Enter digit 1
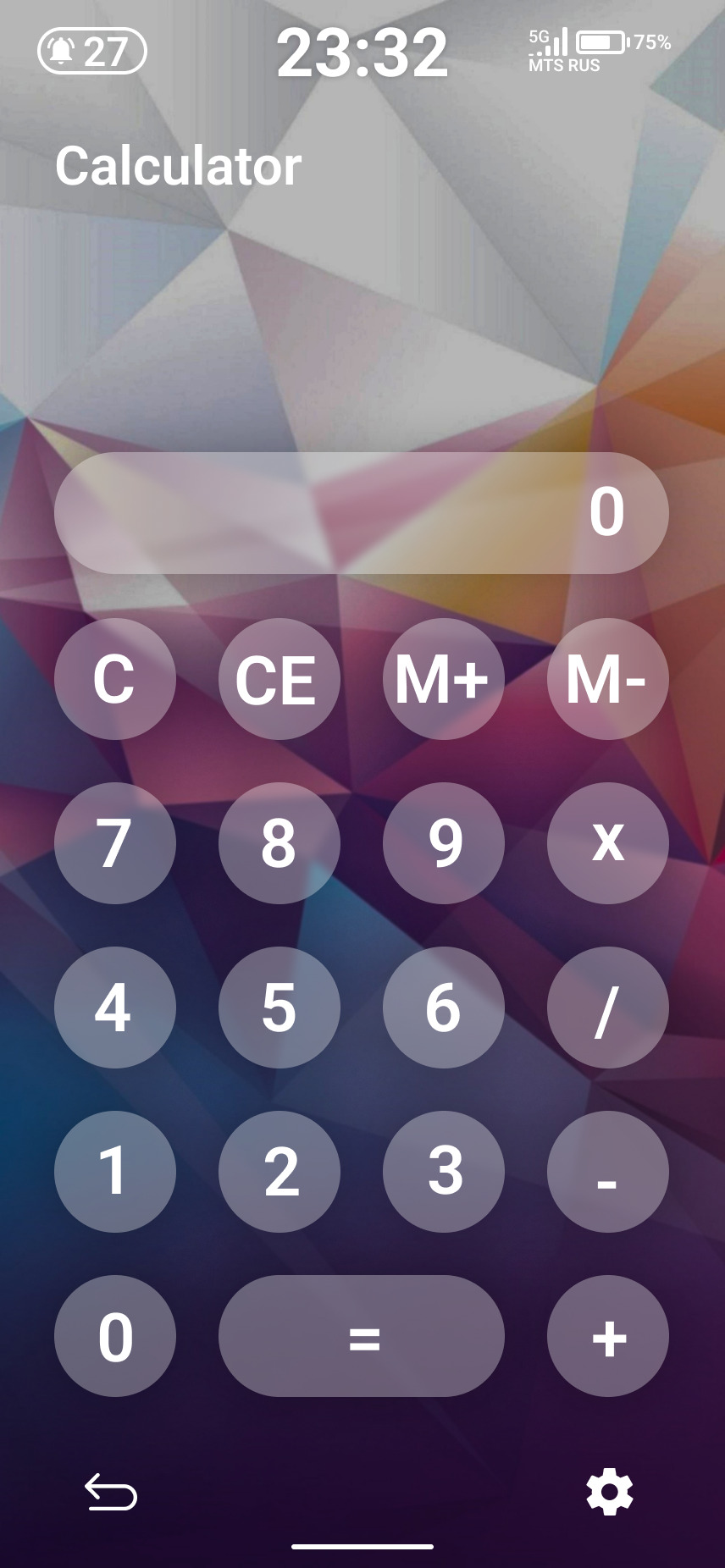 (115, 1172)
